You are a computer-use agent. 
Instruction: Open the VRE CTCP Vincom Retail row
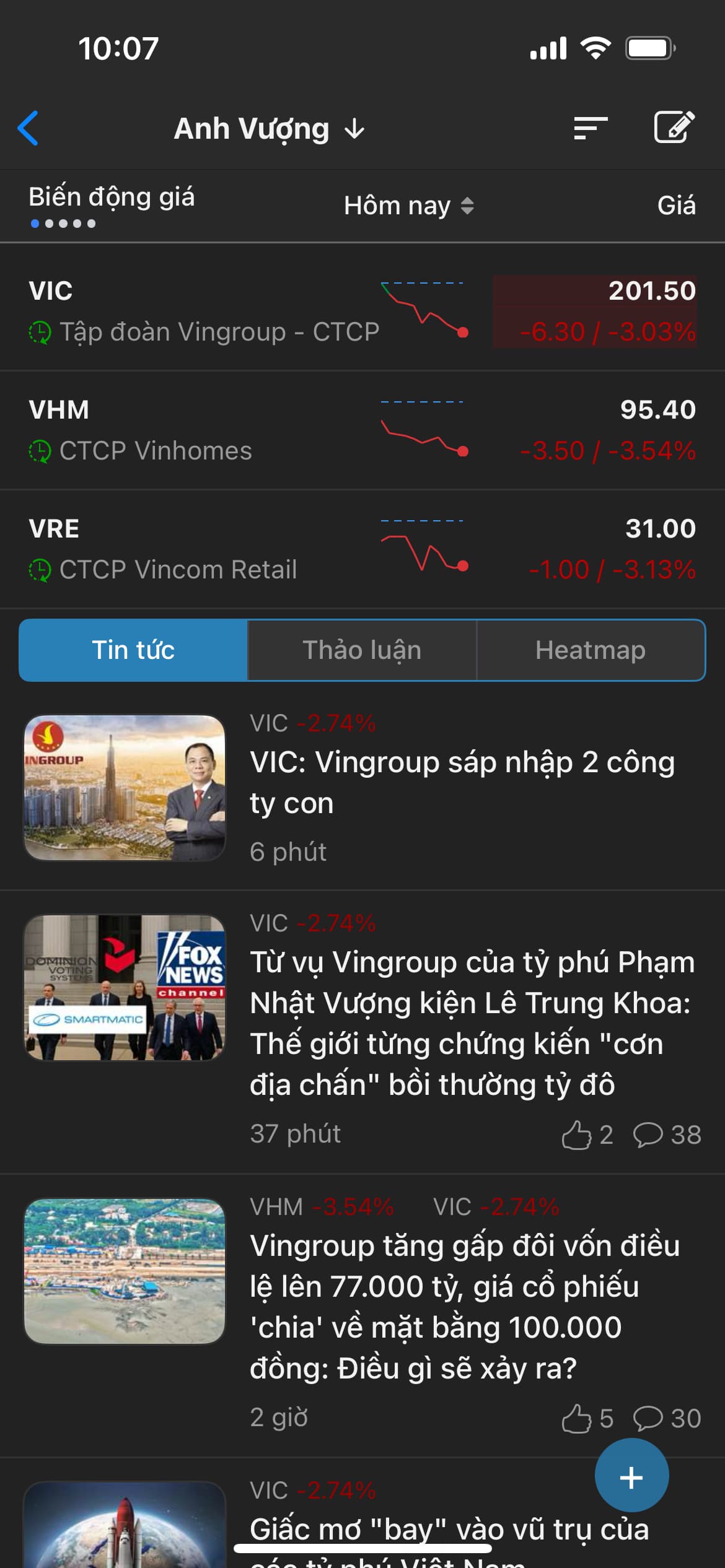pos(204,549)
